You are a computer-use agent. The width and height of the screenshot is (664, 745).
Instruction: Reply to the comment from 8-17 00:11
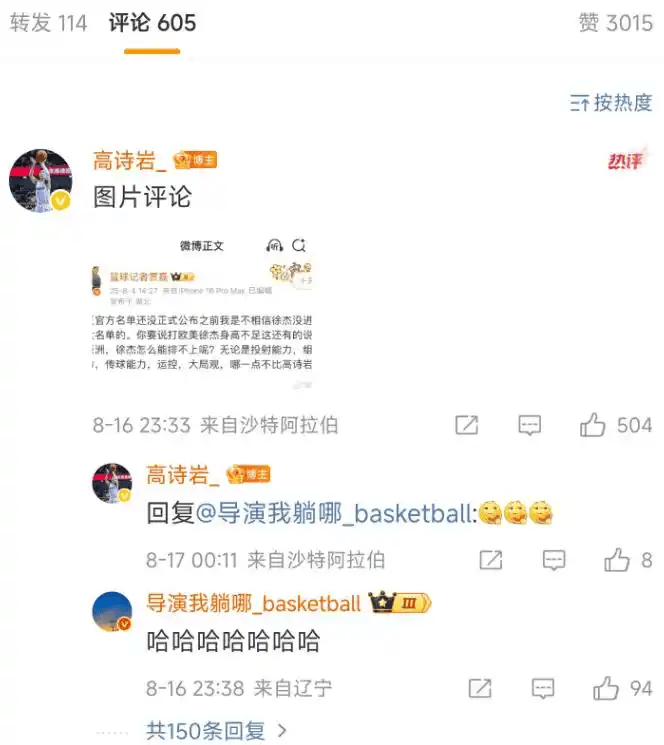coord(553,560)
